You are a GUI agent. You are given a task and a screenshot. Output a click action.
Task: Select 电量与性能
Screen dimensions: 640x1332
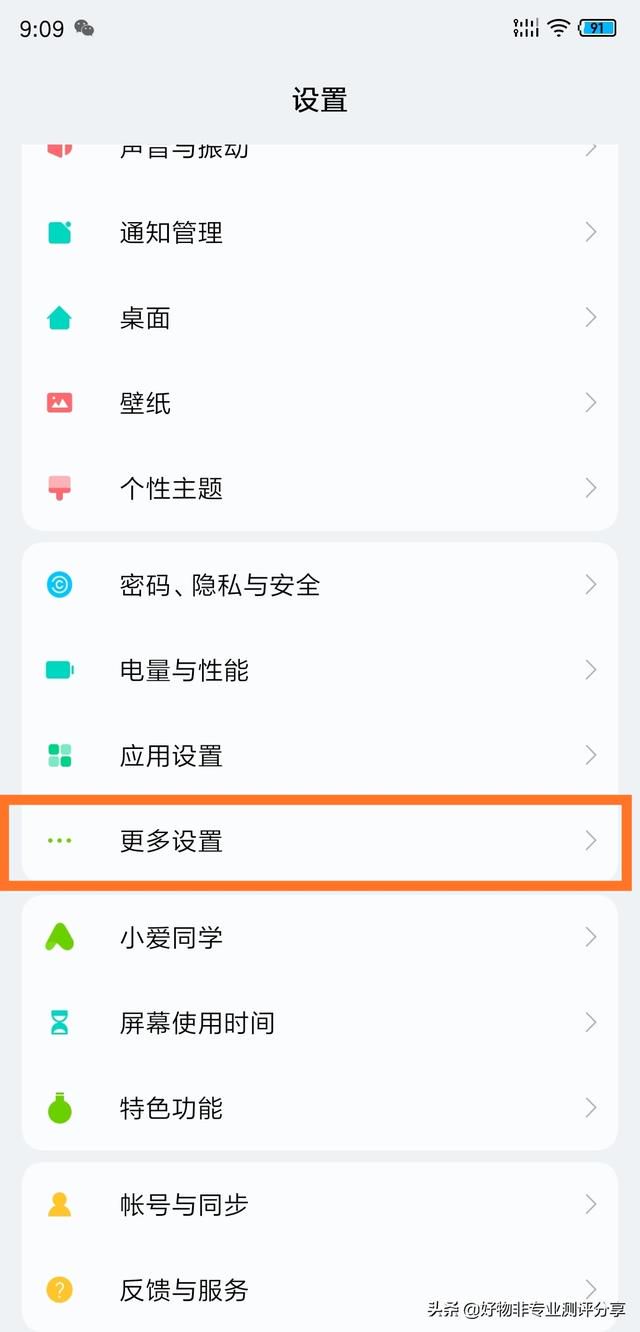point(320,670)
